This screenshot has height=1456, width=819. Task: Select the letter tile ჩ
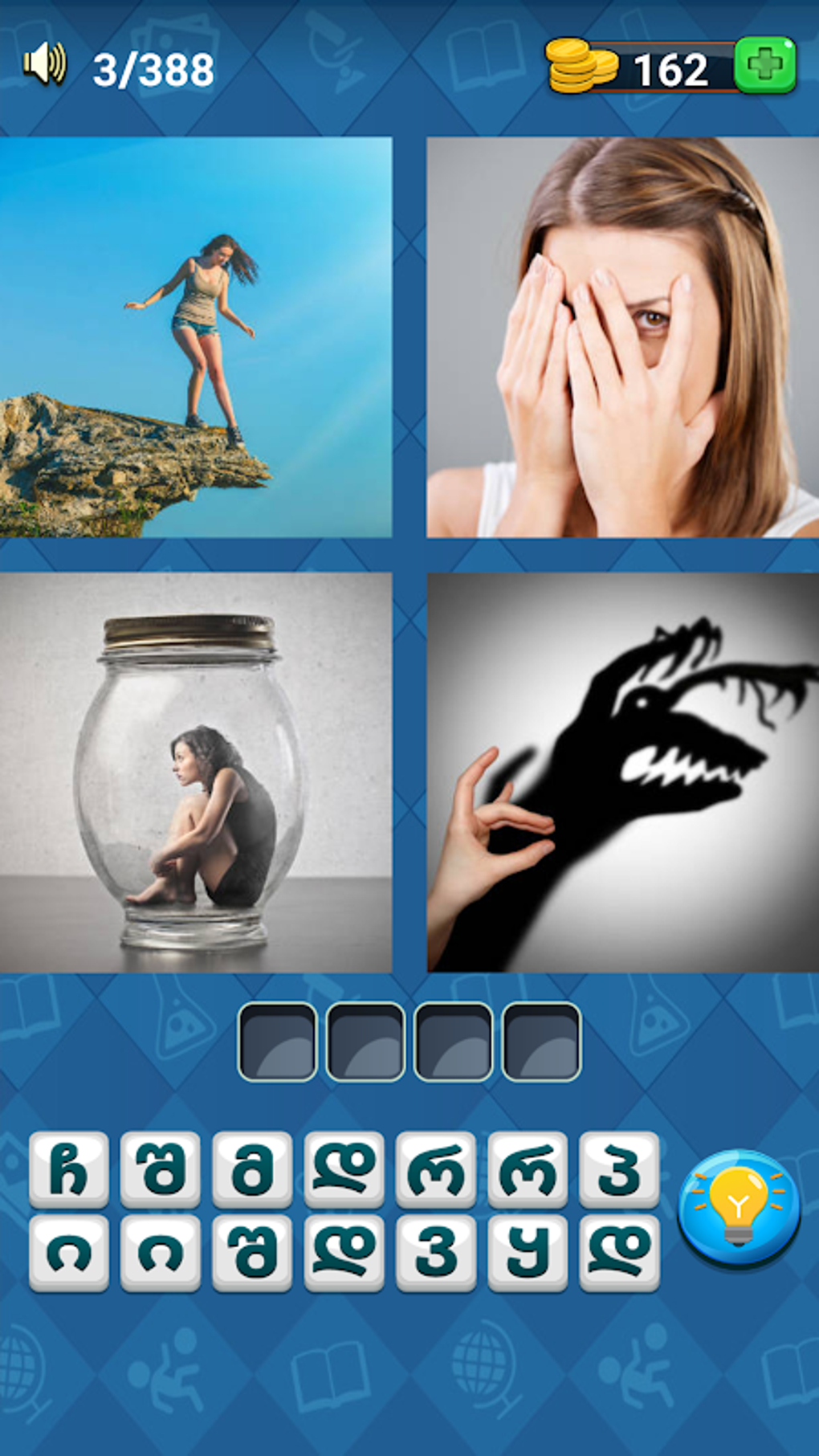click(x=69, y=1168)
